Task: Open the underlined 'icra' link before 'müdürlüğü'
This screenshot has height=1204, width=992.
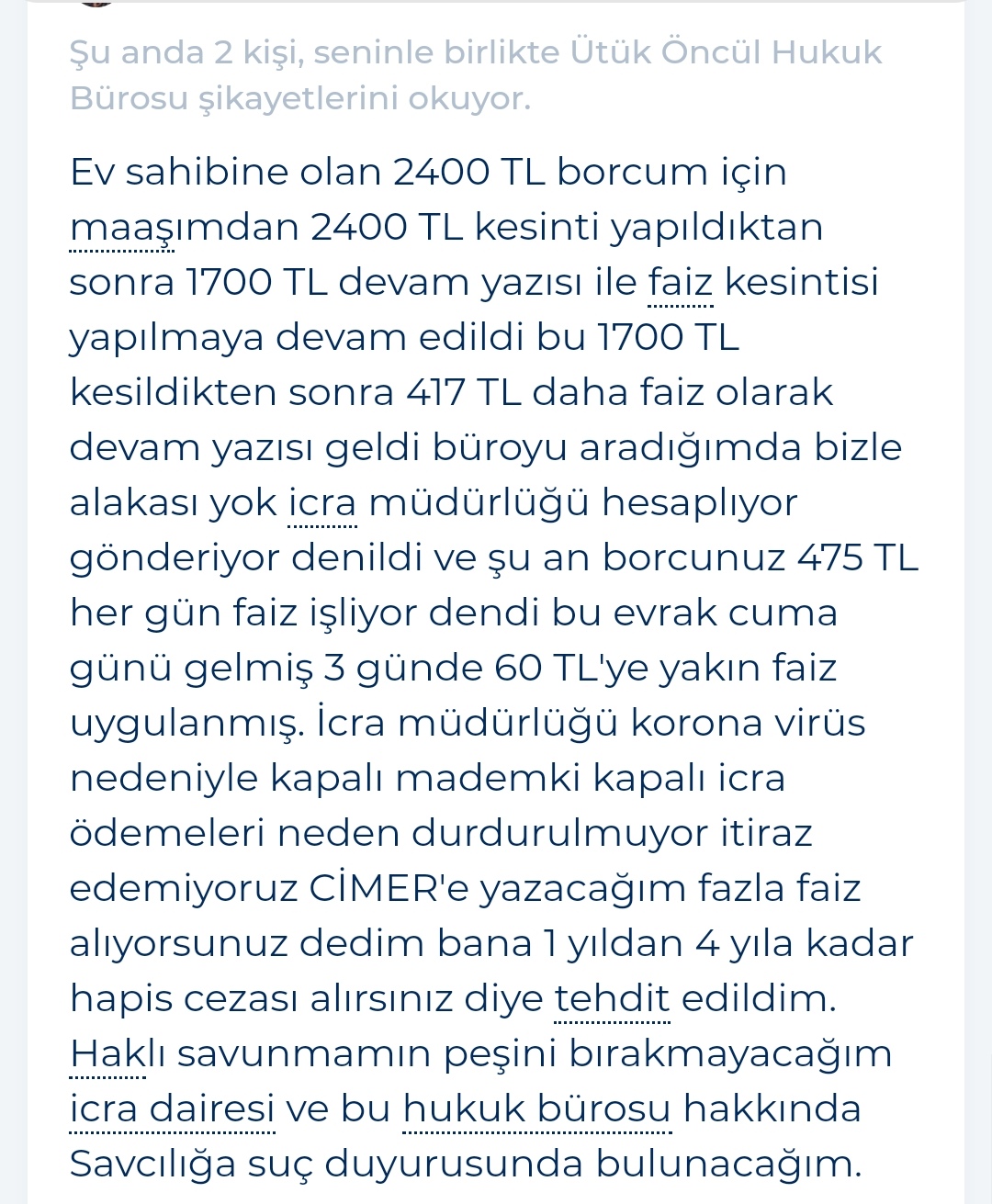Action: (x=322, y=503)
